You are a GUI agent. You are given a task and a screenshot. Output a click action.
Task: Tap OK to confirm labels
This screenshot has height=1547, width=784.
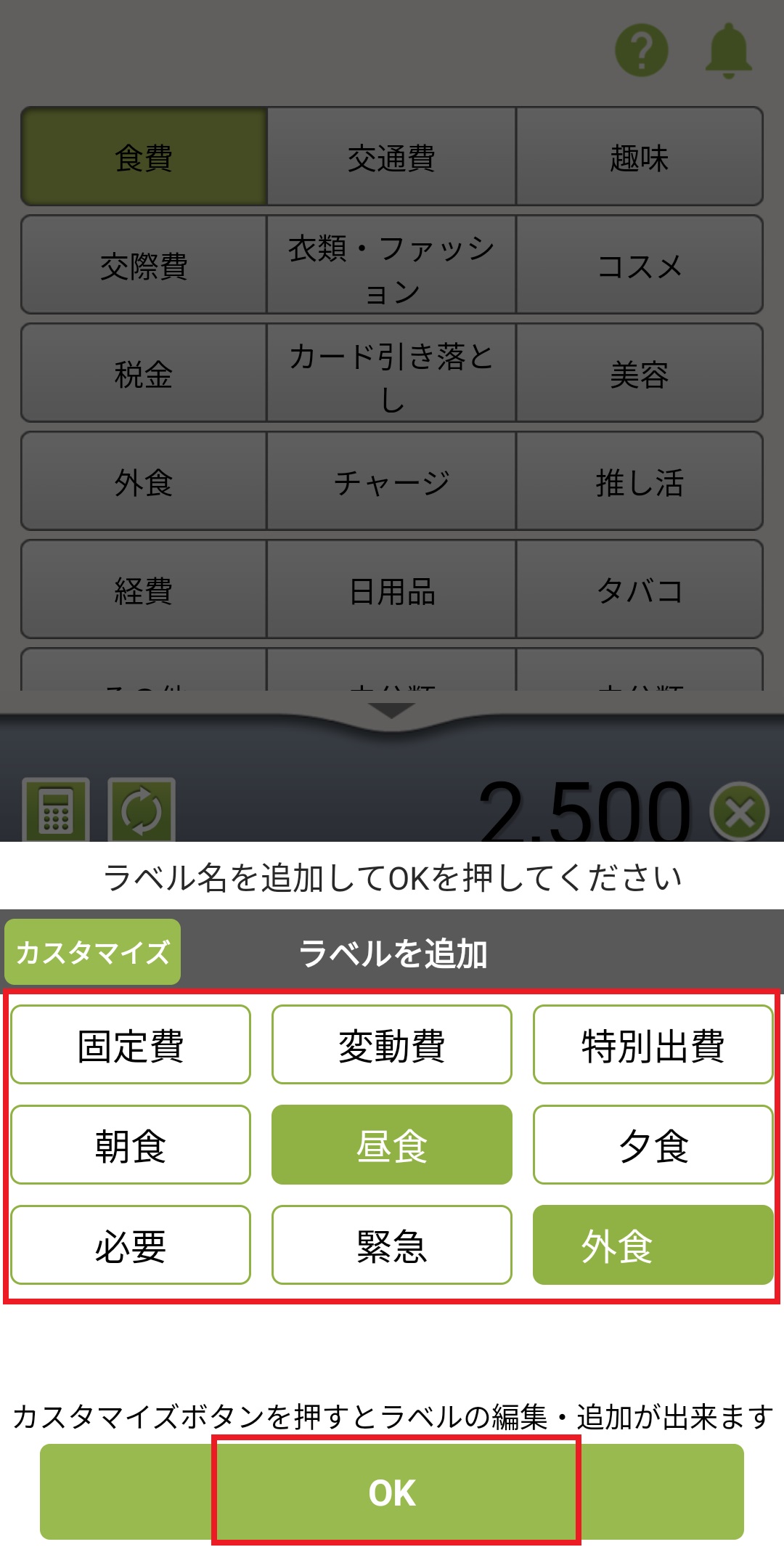(392, 1492)
